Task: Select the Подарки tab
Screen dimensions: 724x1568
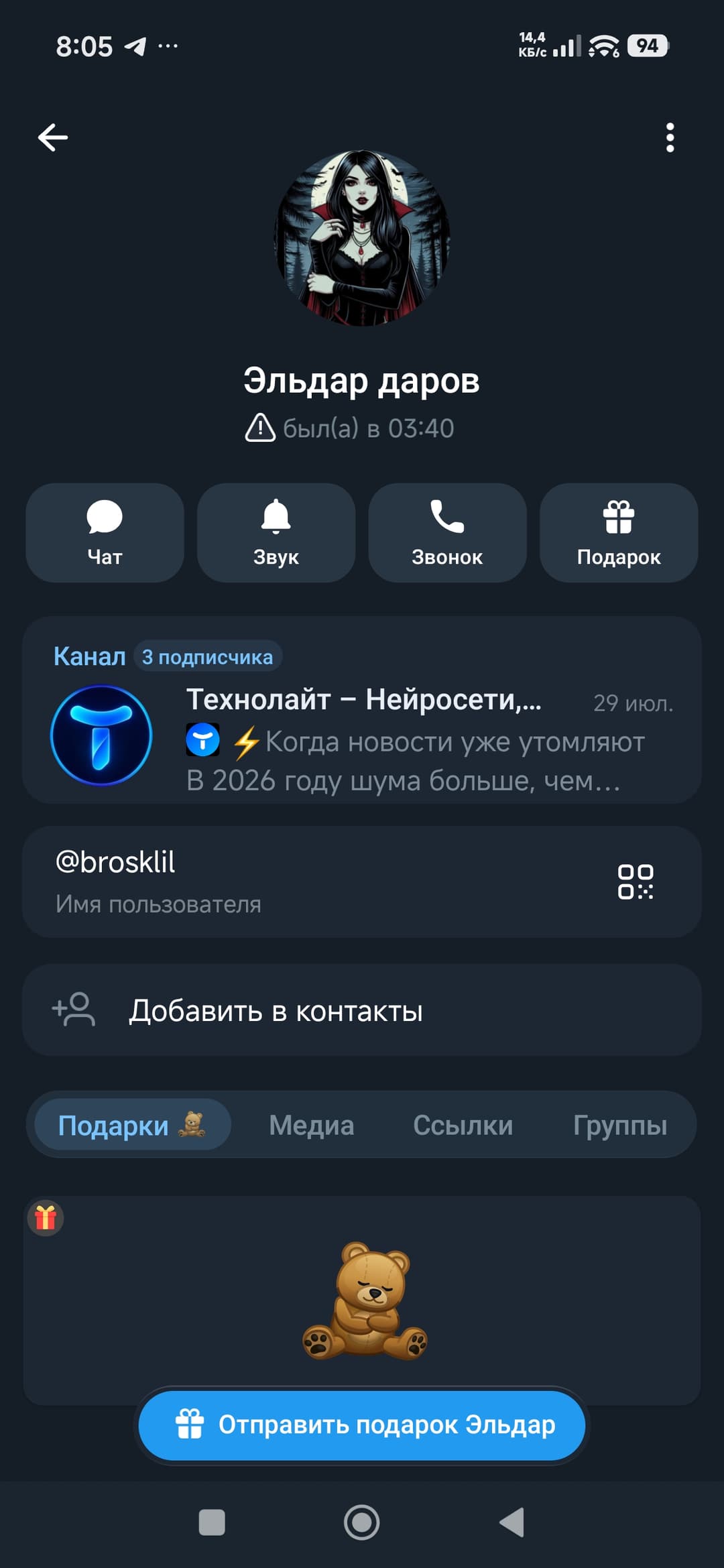Action: [x=132, y=1125]
